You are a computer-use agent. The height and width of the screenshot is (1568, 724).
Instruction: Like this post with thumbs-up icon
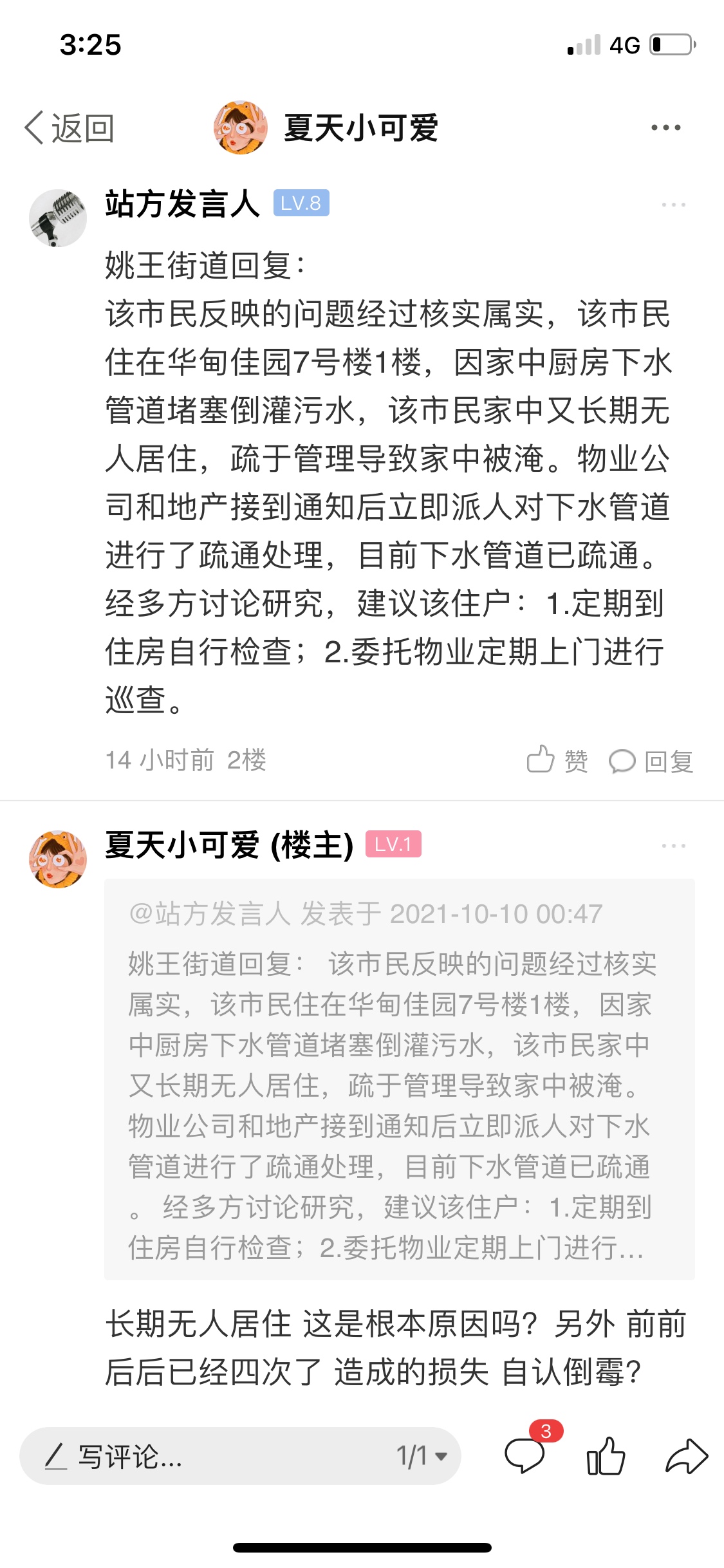(x=606, y=1456)
